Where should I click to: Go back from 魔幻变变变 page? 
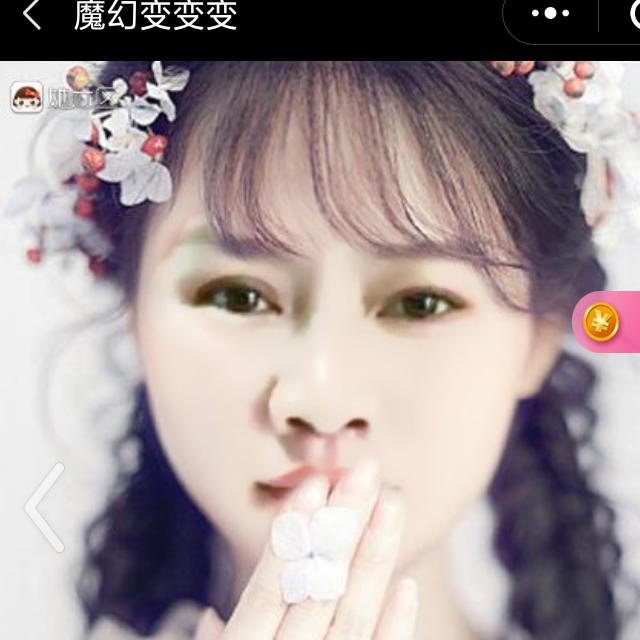(x=31, y=15)
